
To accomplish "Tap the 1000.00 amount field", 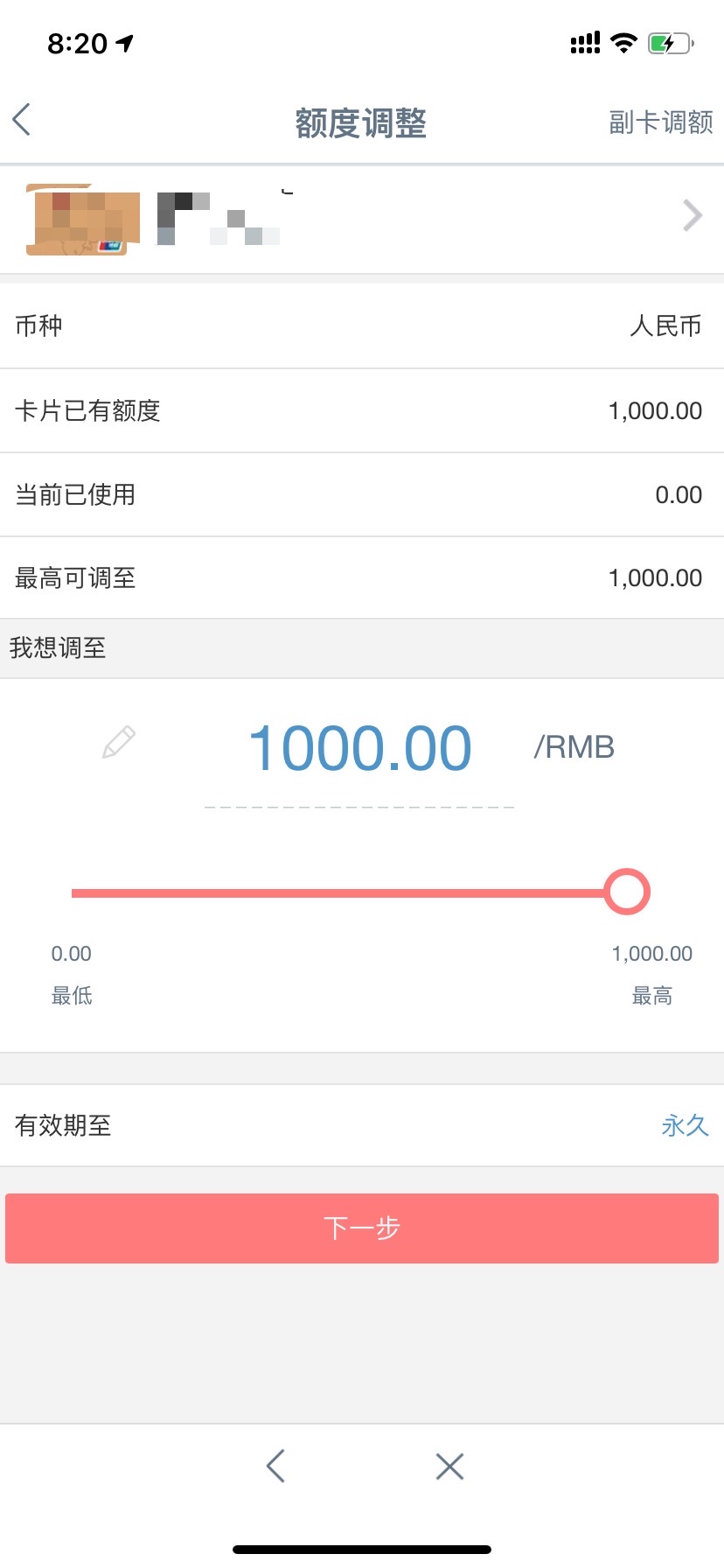I will tap(360, 749).
